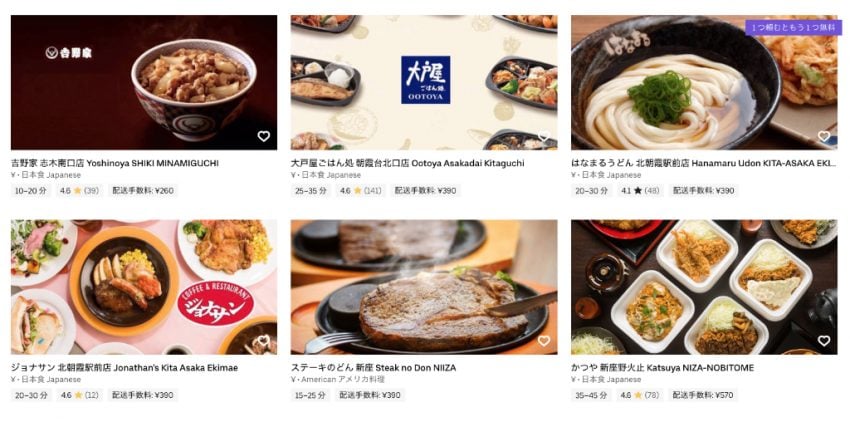Favorite Yoshinoya with the heart icon
The height and width of the screenshot is (422, 850).
pyautogui.click(x=263, y=136)
